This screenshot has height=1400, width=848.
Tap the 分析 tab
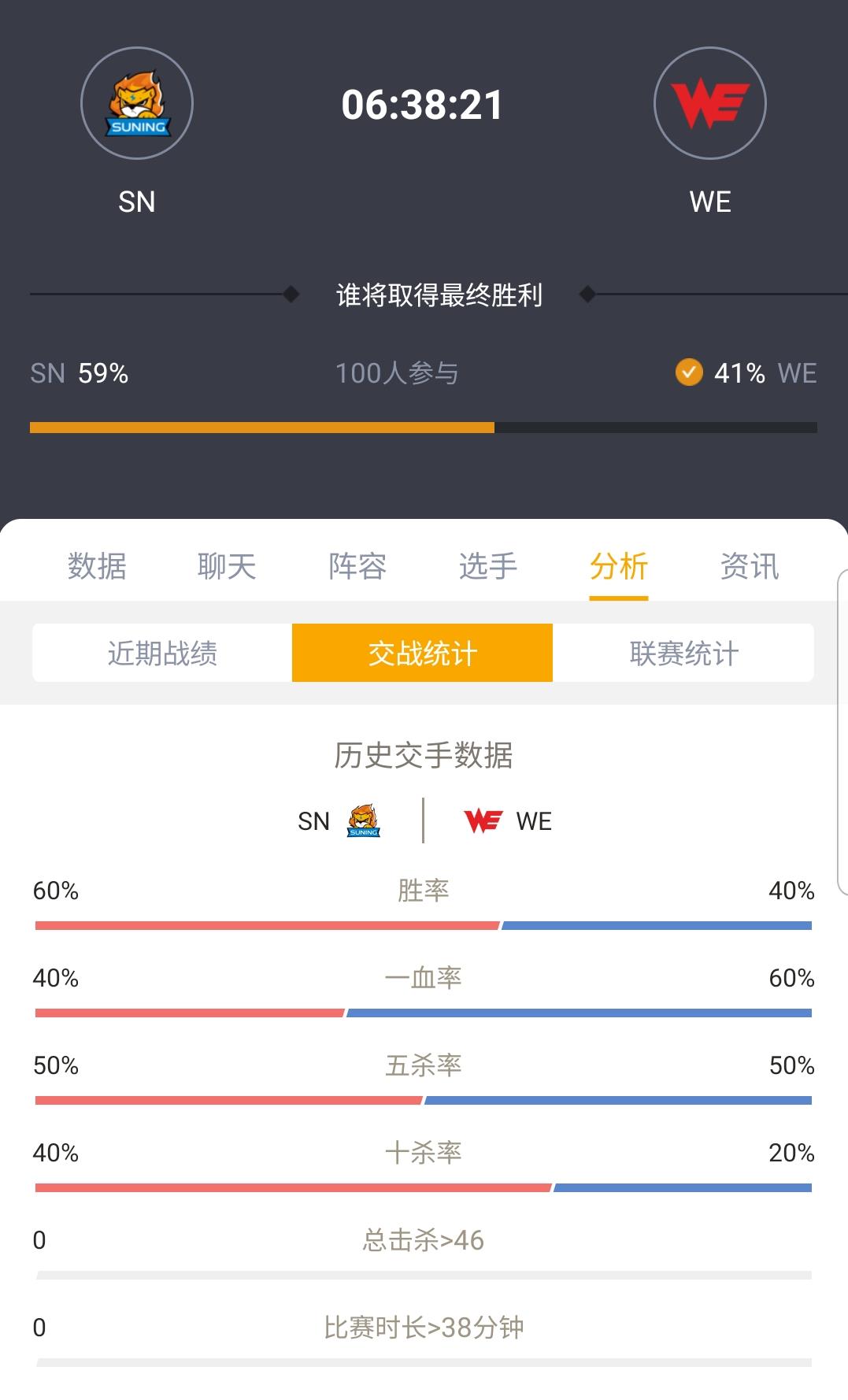(x=619, y=566)
